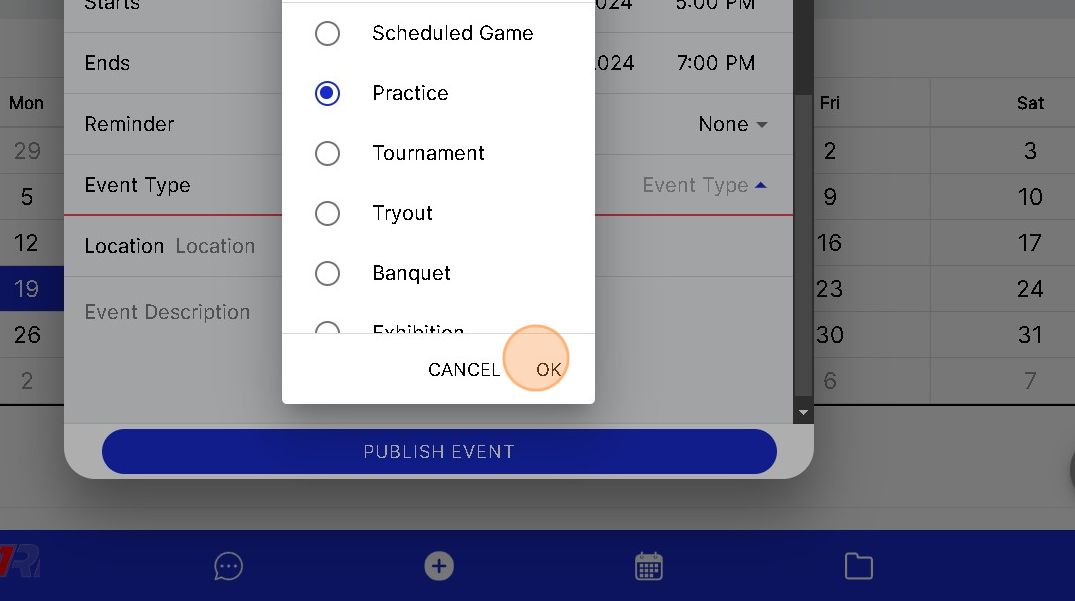Select the Tournament radio button
Screen dimensions: 1075x601
(327, 153)
